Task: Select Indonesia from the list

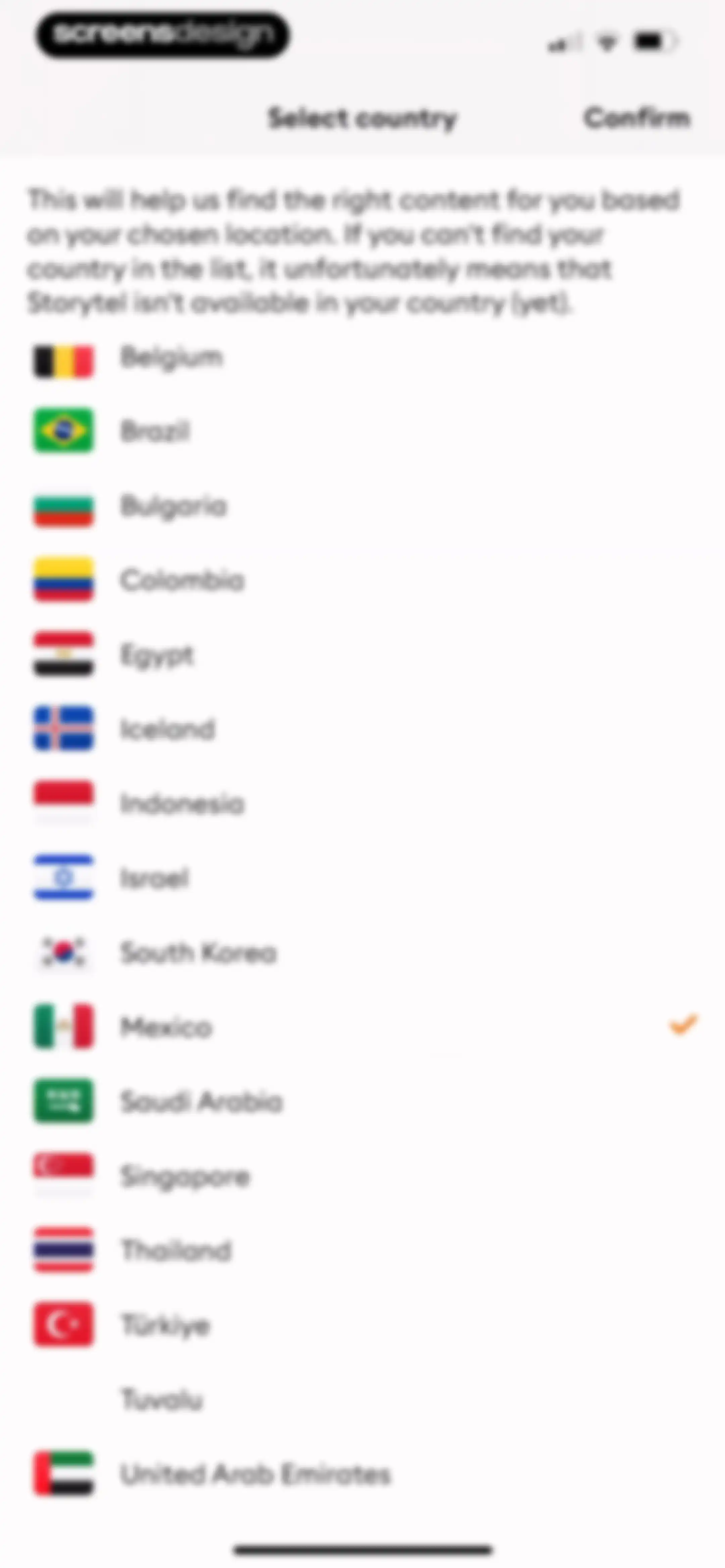Action: 362,803
